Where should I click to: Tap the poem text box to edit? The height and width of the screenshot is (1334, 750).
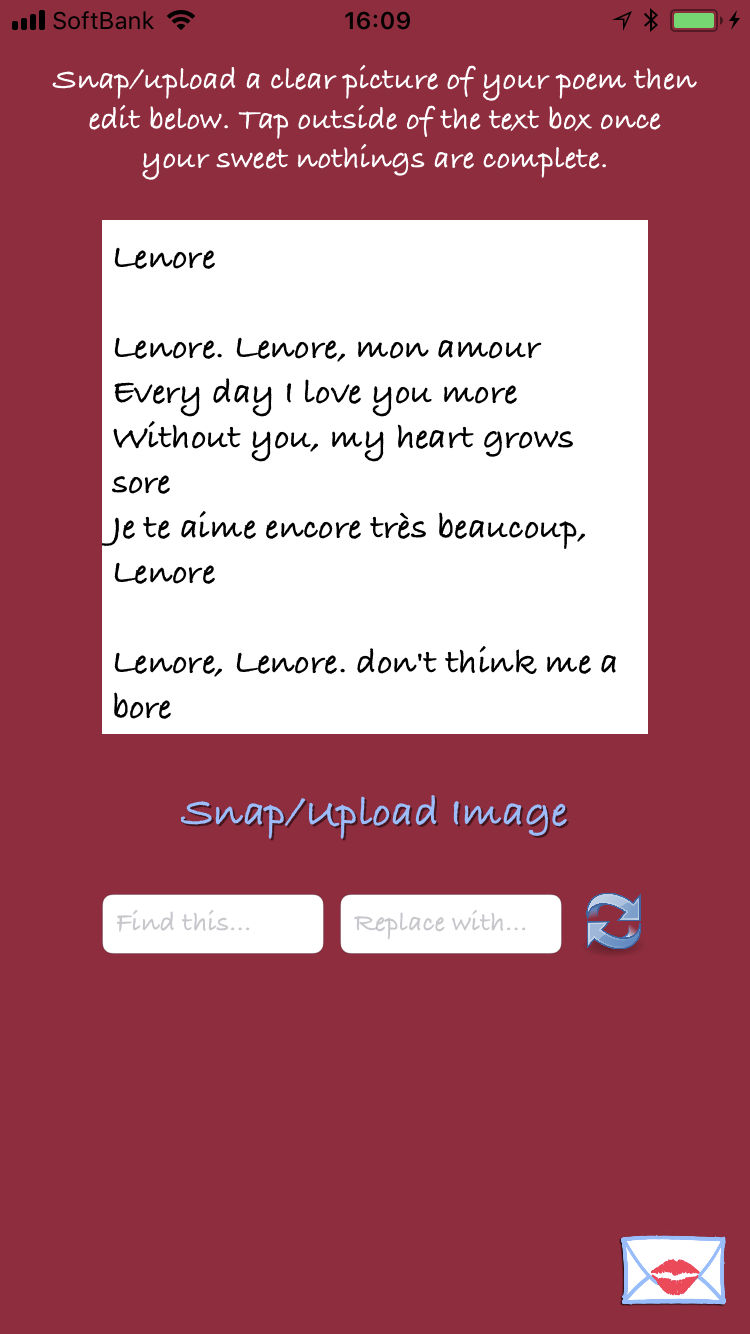click(375, 477)
